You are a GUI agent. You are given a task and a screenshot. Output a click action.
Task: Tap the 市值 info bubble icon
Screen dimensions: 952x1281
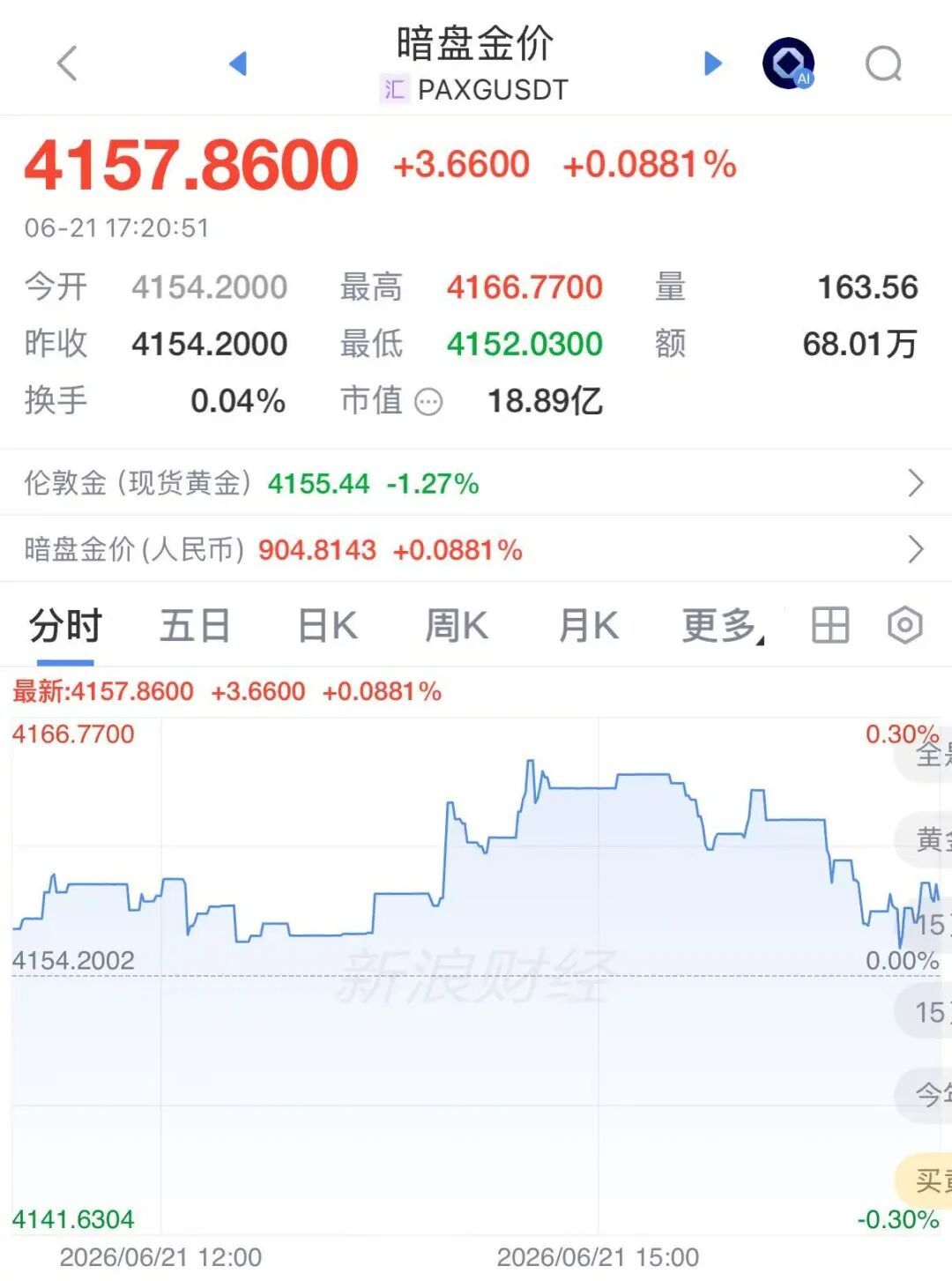coord(428,402)
